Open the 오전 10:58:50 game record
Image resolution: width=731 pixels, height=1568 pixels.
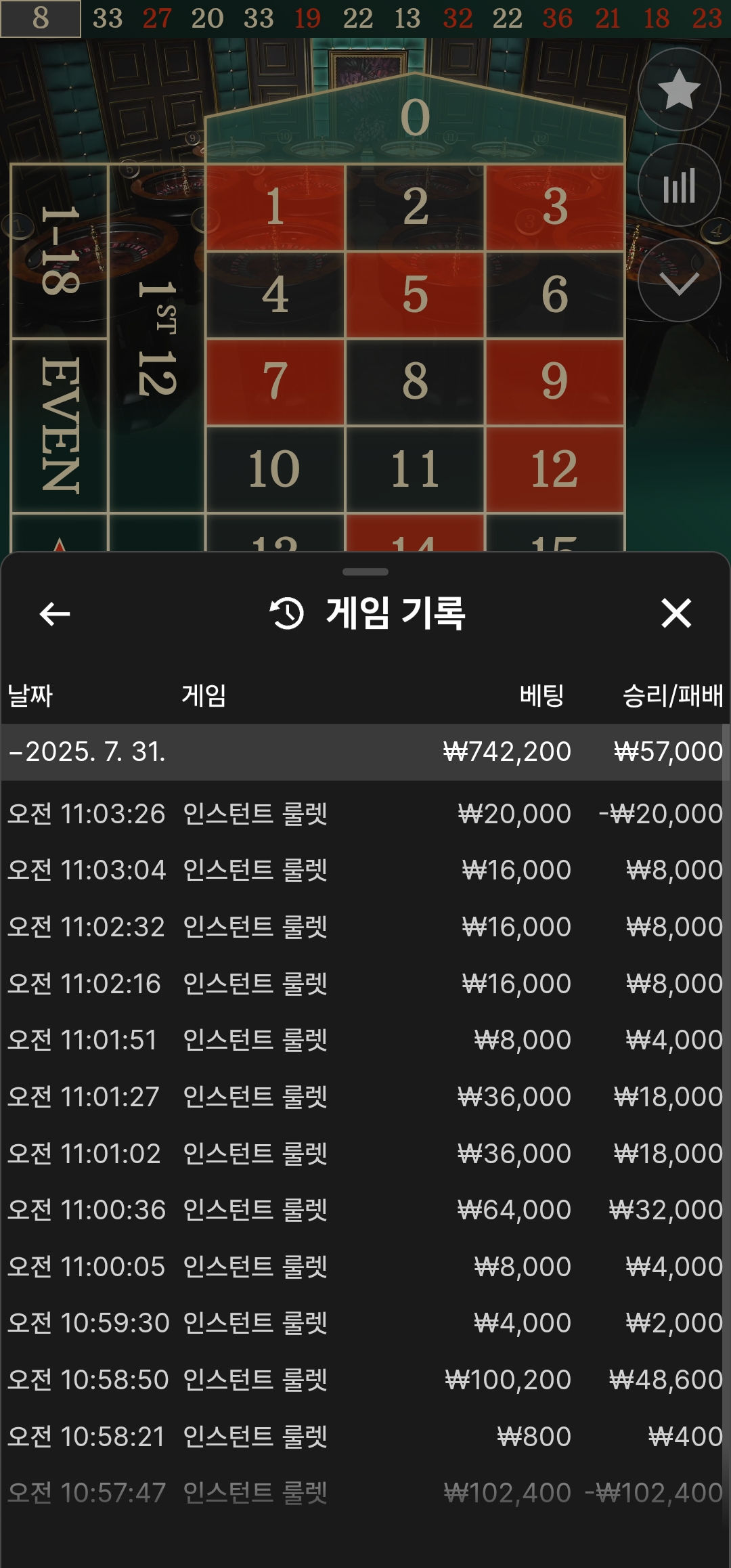pyautogui.click(x=365, y=1380)
